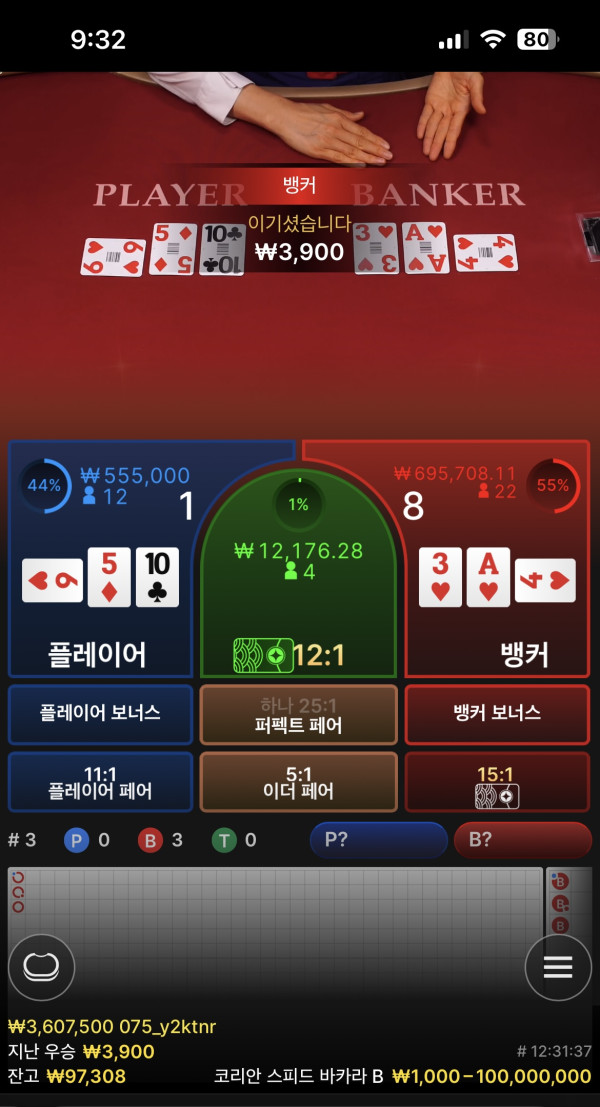Image resolution: width=600 pixels, height=1107 pixels.
Task: Show B? banker prediction on roadmap
Action: tap(522, 840)
